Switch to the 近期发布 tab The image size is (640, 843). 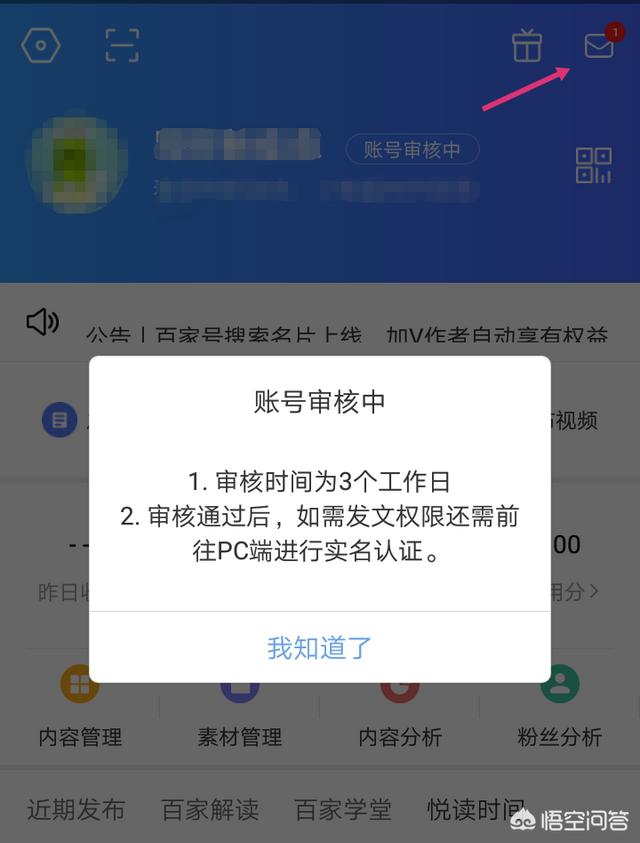76,809
